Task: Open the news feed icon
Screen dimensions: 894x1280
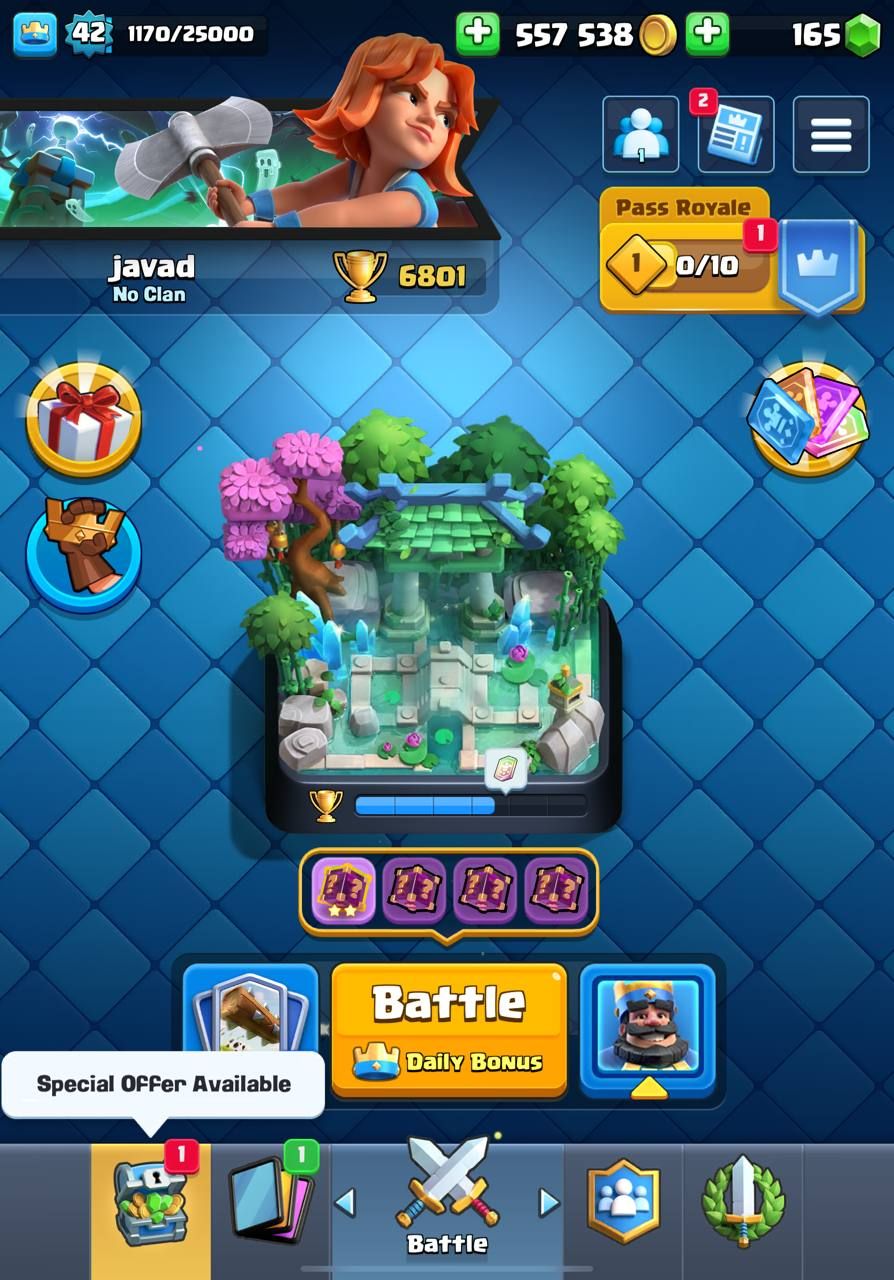Action: [x=735, y=135]
